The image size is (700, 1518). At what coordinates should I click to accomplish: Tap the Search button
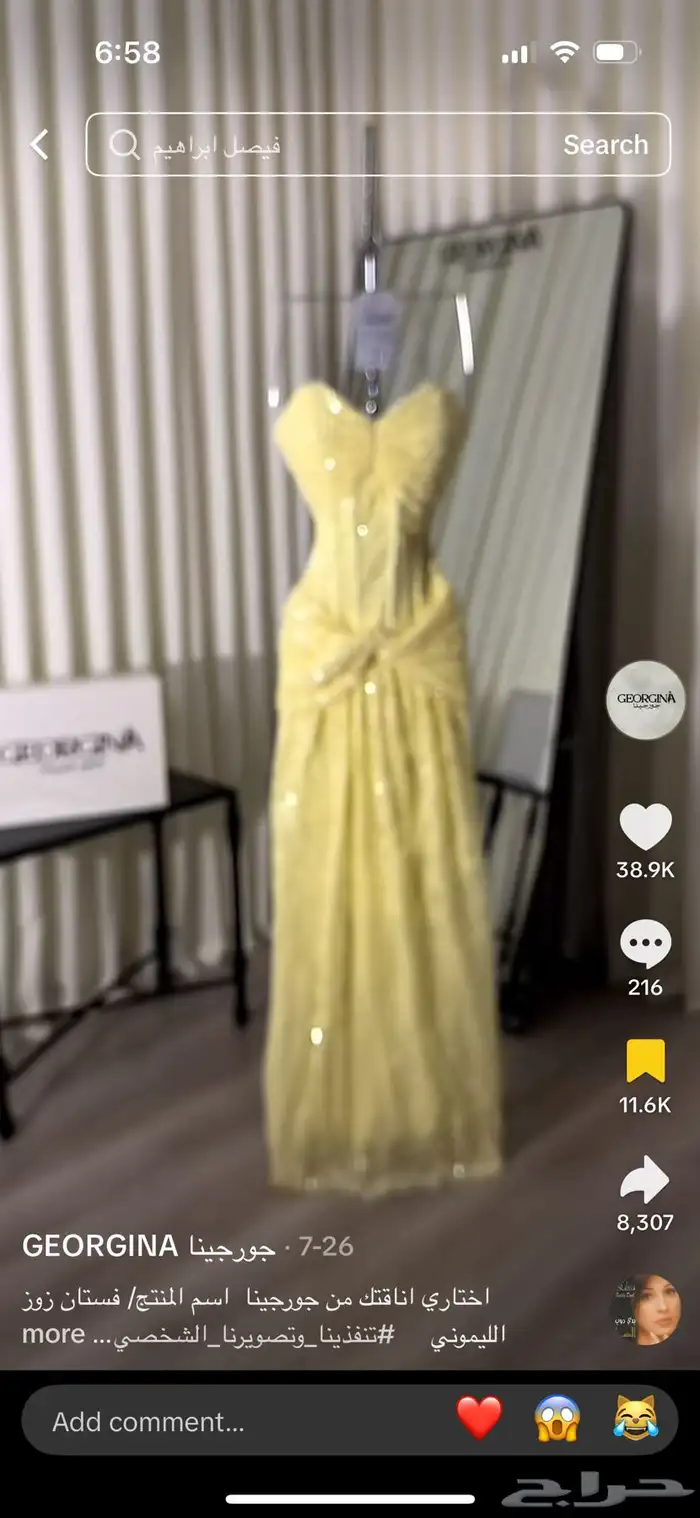pos(605,145)
